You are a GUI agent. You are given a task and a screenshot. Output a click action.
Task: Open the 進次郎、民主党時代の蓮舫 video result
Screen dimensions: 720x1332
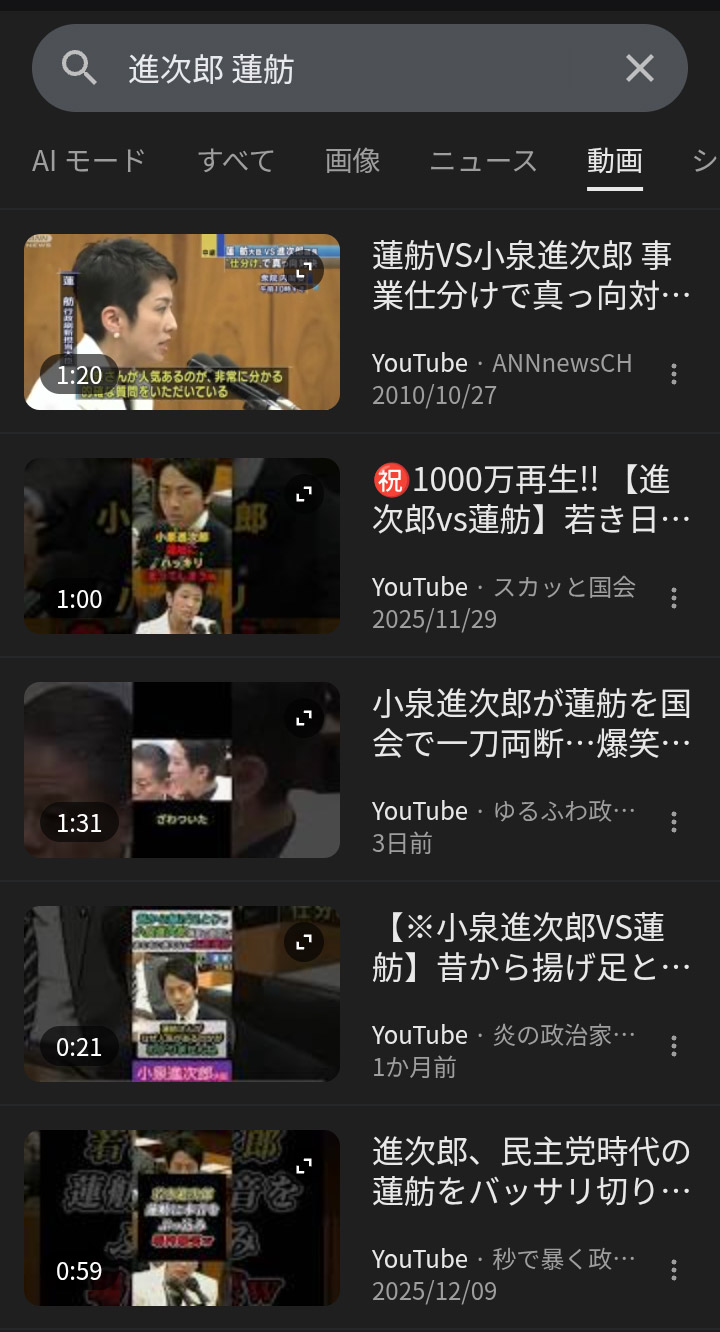point(531,1172)
